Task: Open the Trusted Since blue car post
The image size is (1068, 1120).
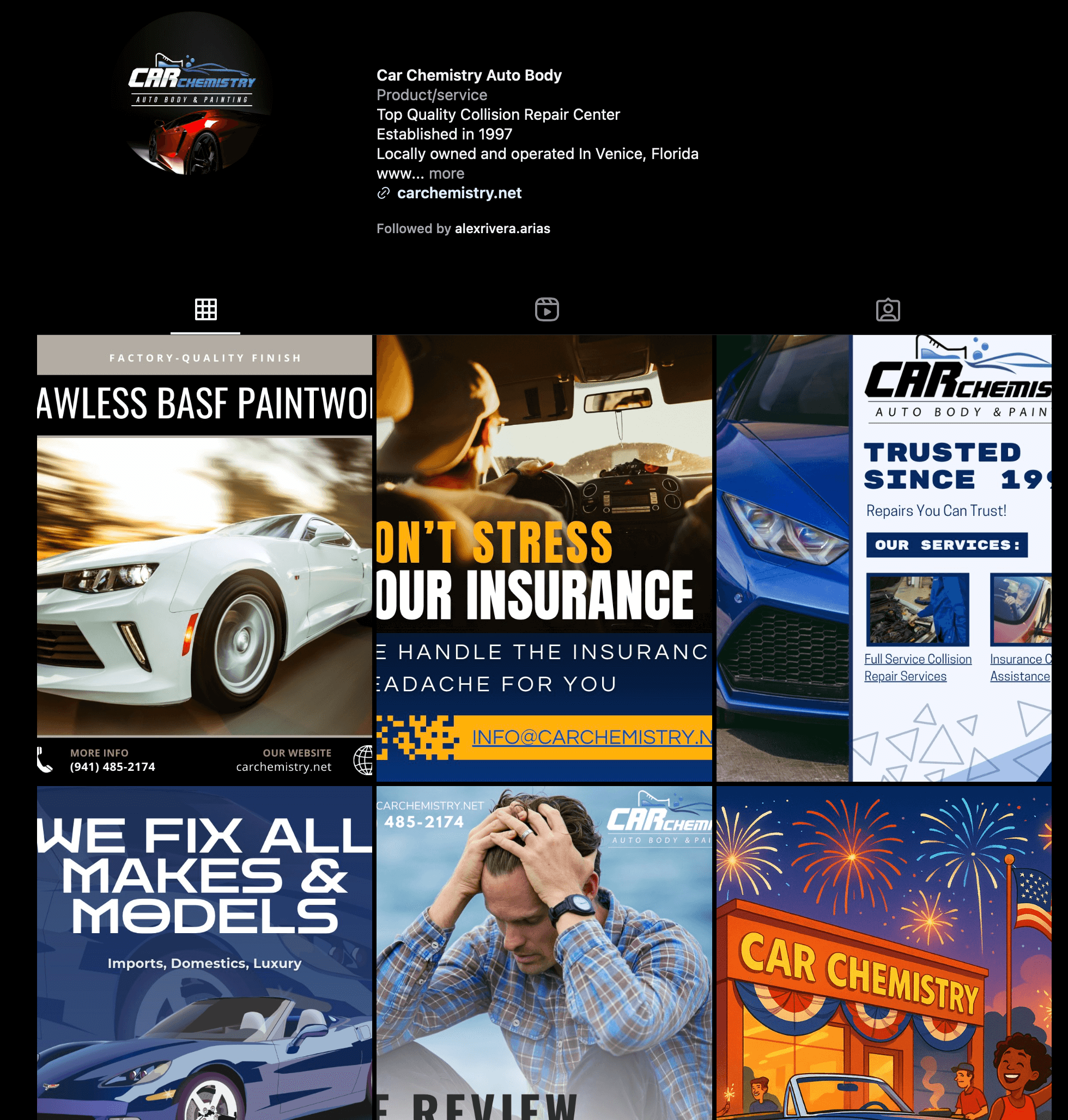Action: (x=883, y=558)
